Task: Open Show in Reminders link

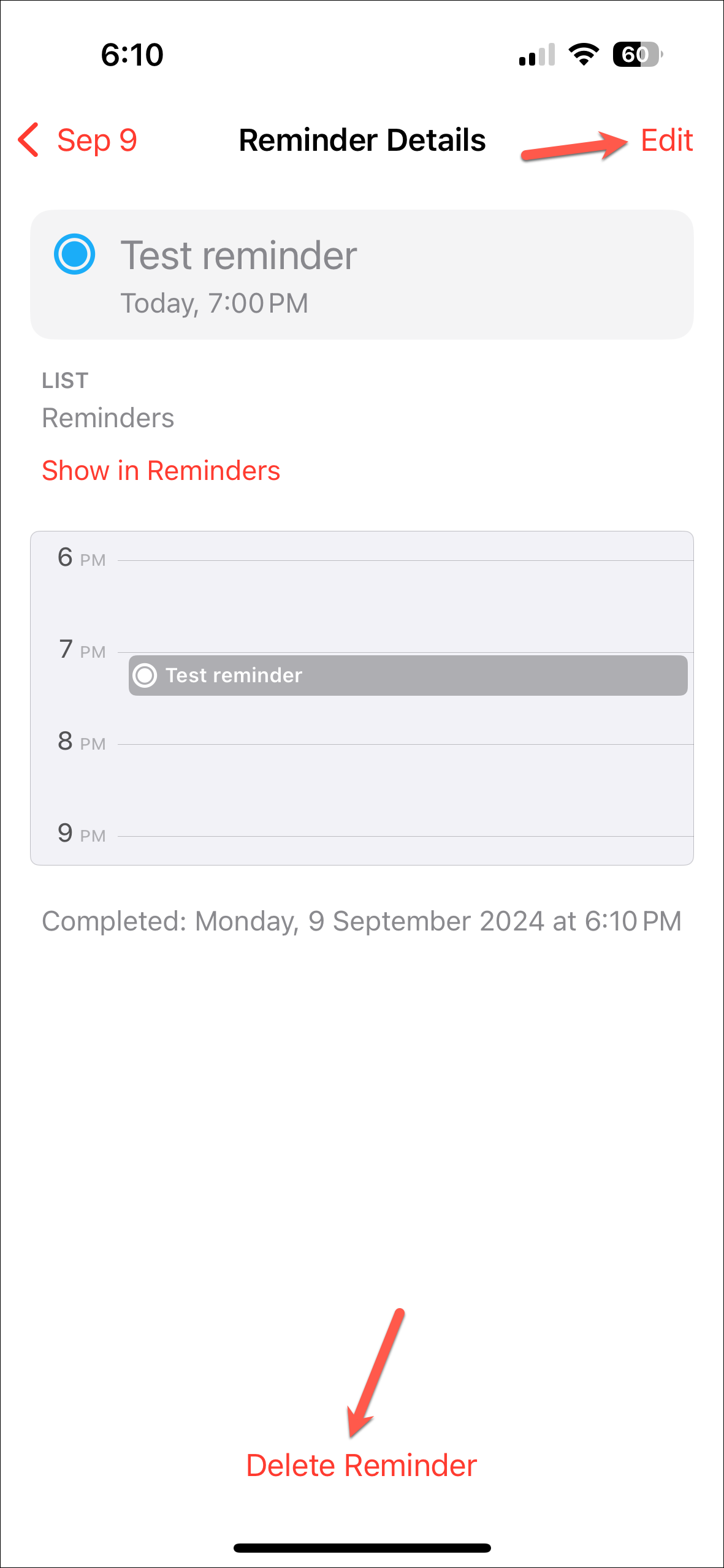Action: point(161,471)
